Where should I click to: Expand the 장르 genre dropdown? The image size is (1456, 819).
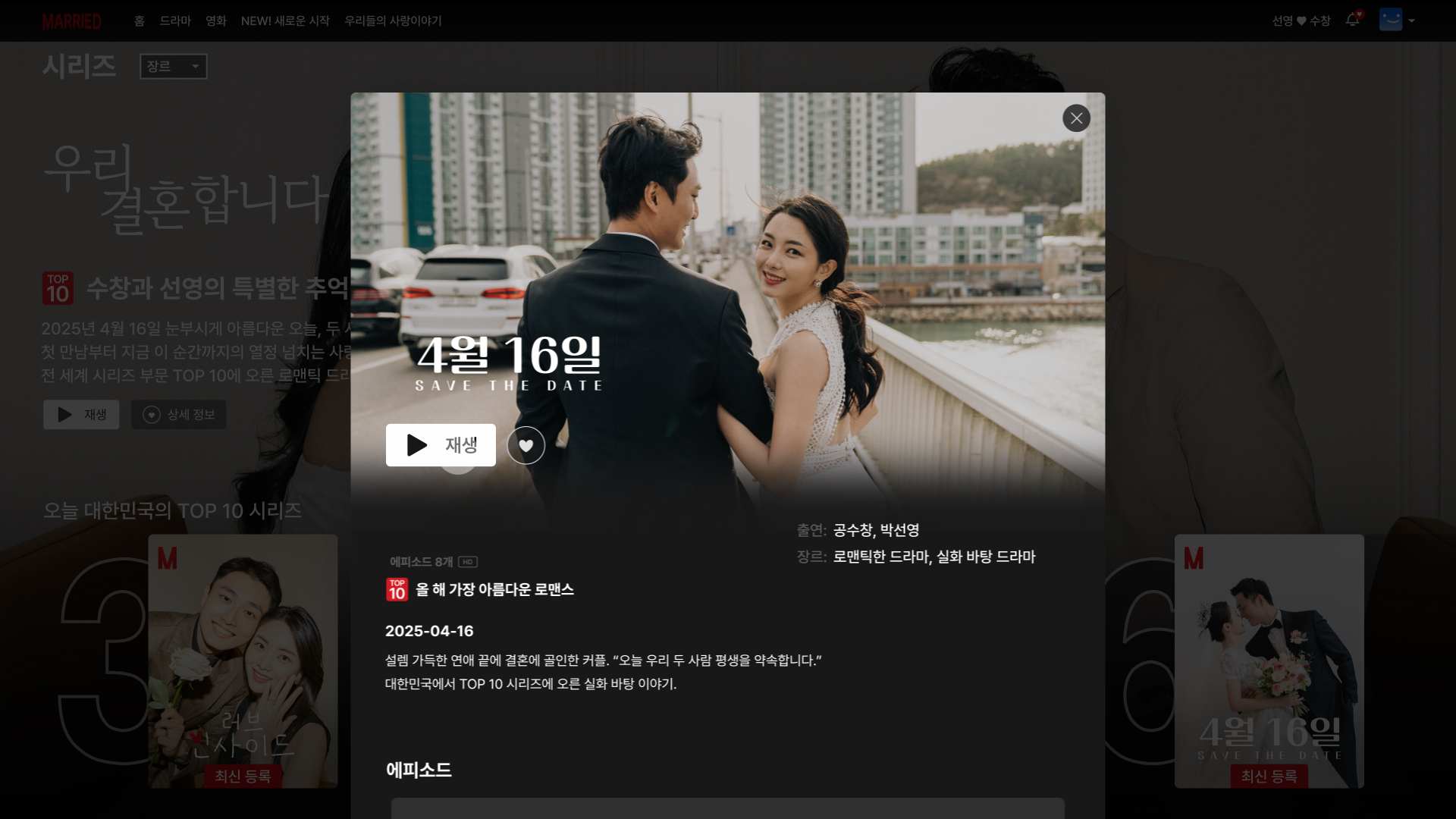click(174, 67)
